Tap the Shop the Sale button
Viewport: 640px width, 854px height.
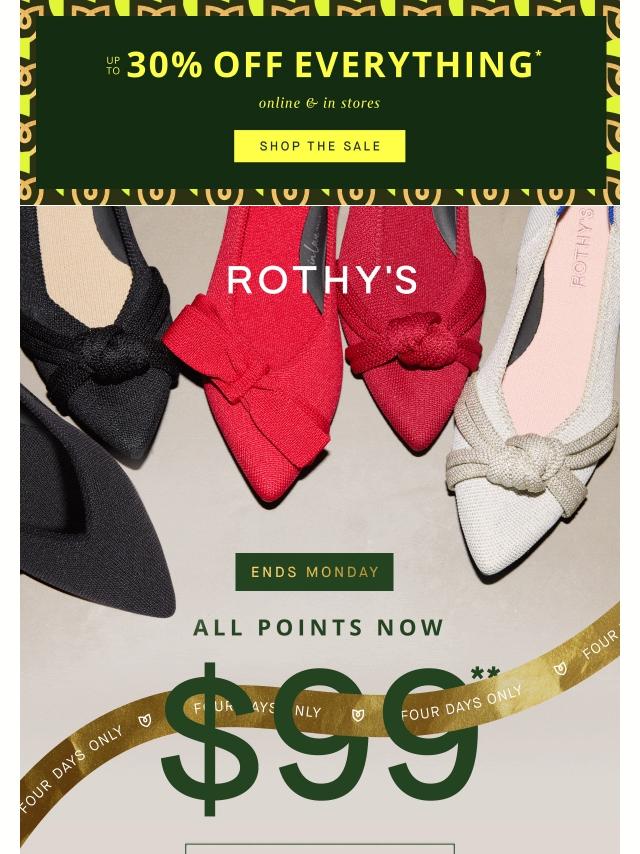pyautogui.click(x=320, y=146)
